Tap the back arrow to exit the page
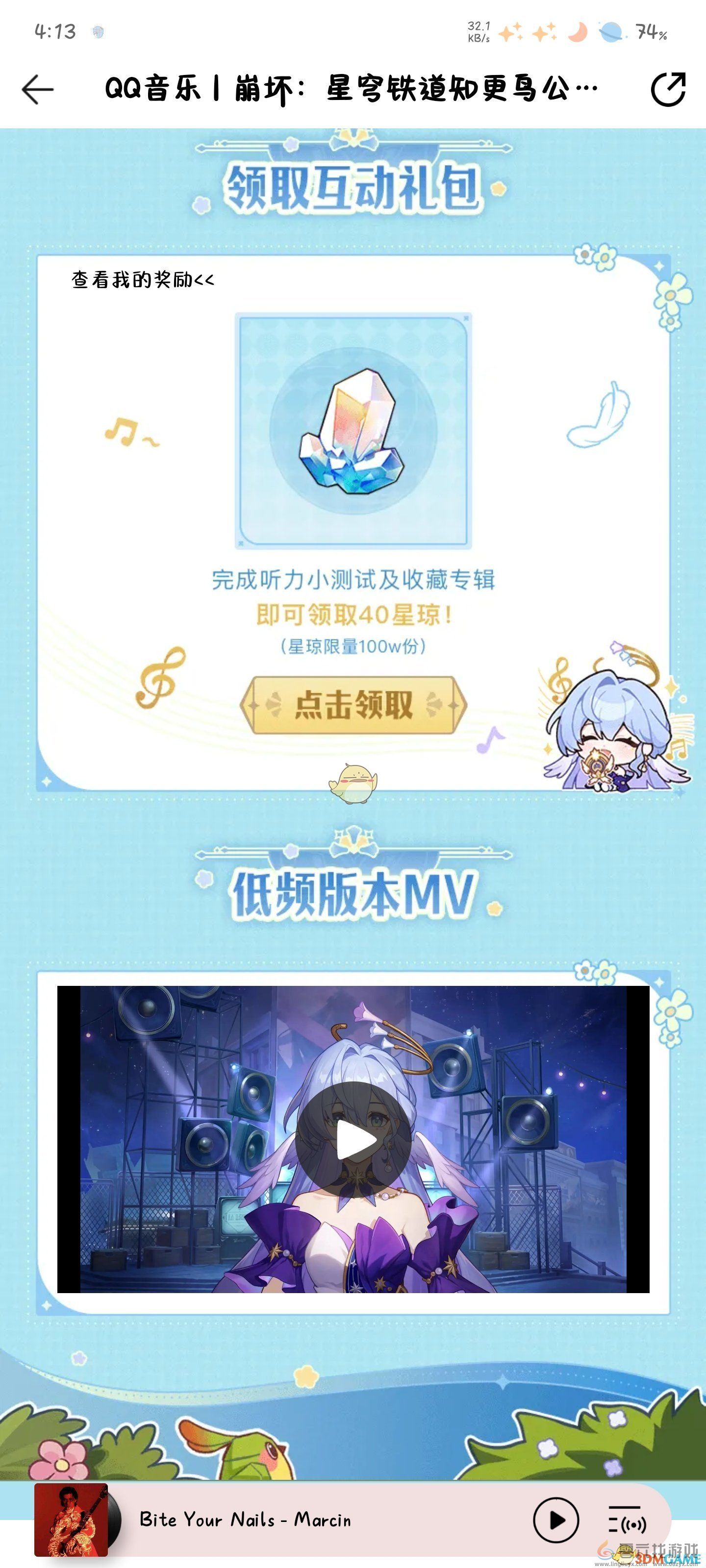This screenshot has height=1568, width=706. click(38, 90)
